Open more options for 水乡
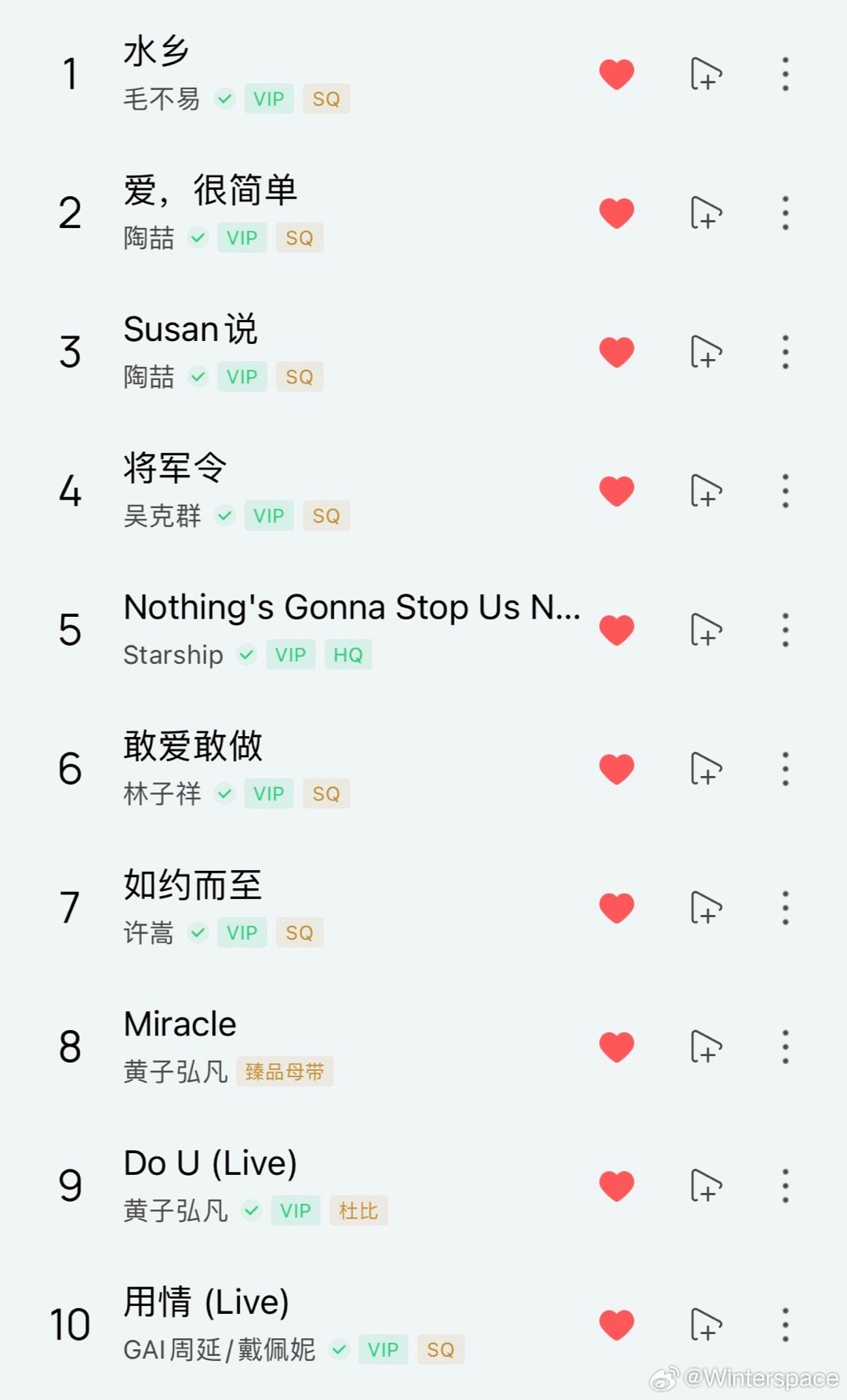The width and height of the screenshot is (847, 1400). [785, 74]
